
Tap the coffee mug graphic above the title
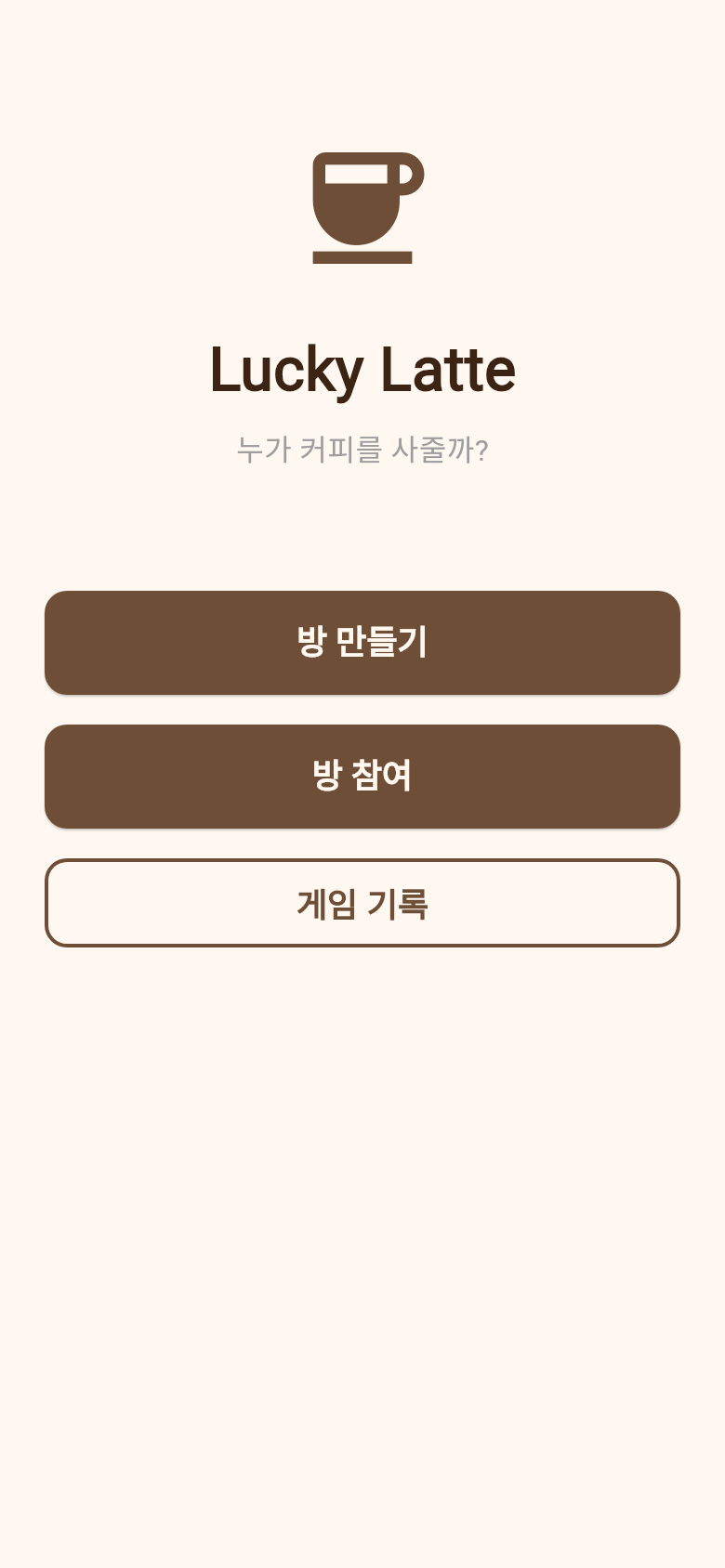362,200
